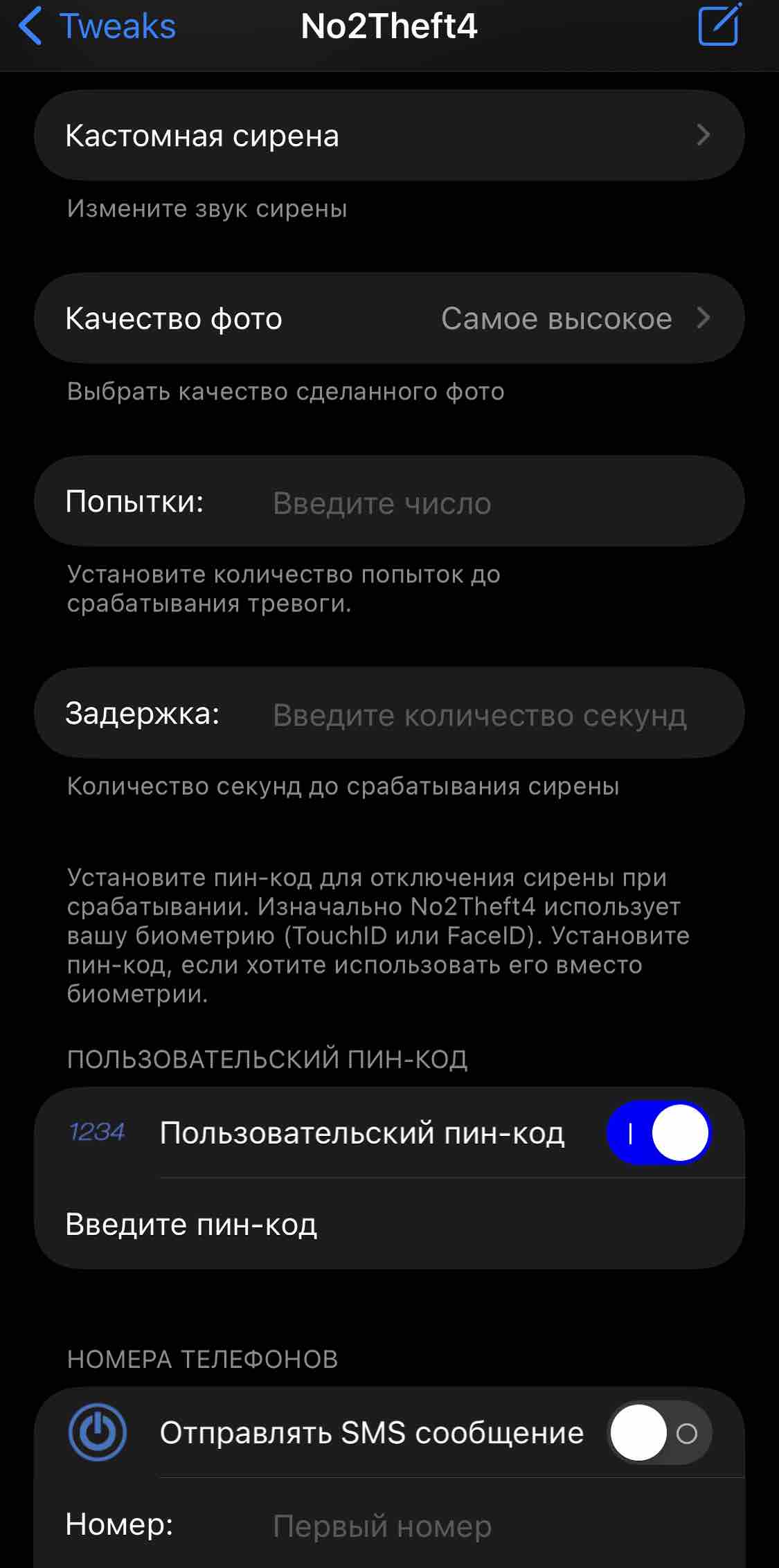This screenshot has width=779, height=1568.
Task: Open the Кастомная сирена row
Action: (x=389, y=136)
